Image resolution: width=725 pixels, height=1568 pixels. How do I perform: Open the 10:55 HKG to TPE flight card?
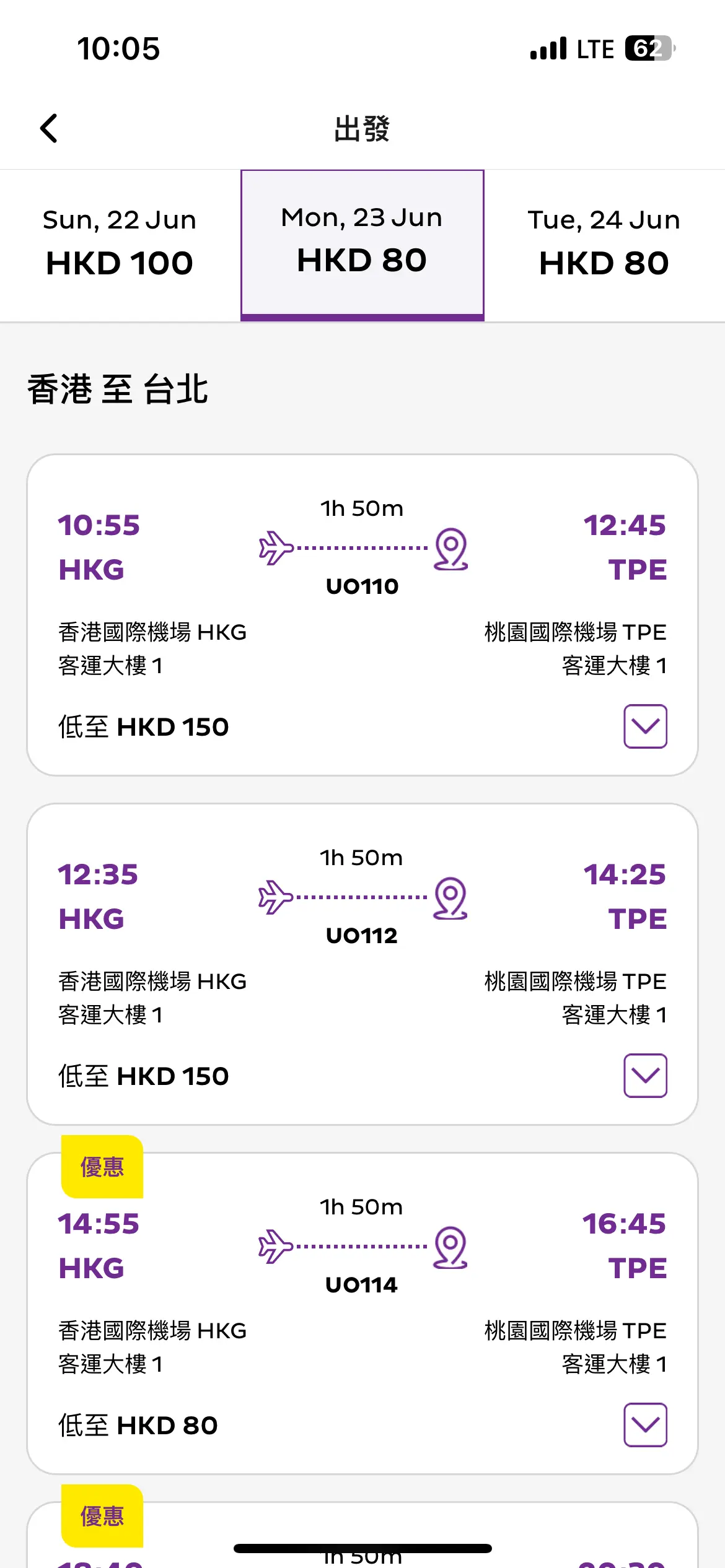coord(362,615)
